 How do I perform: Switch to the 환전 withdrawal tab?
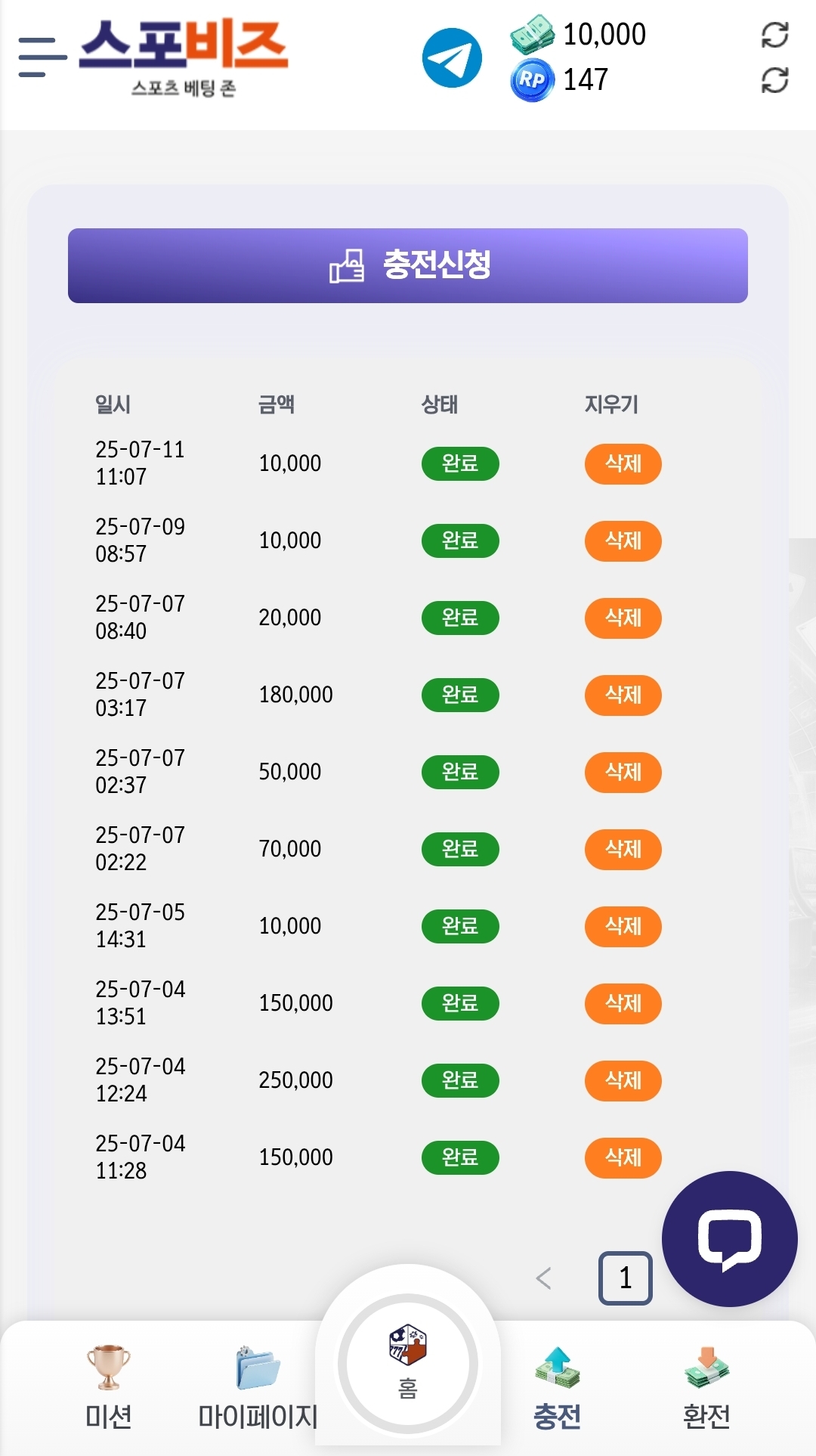pyautogui.click(x=706, y=1387)
